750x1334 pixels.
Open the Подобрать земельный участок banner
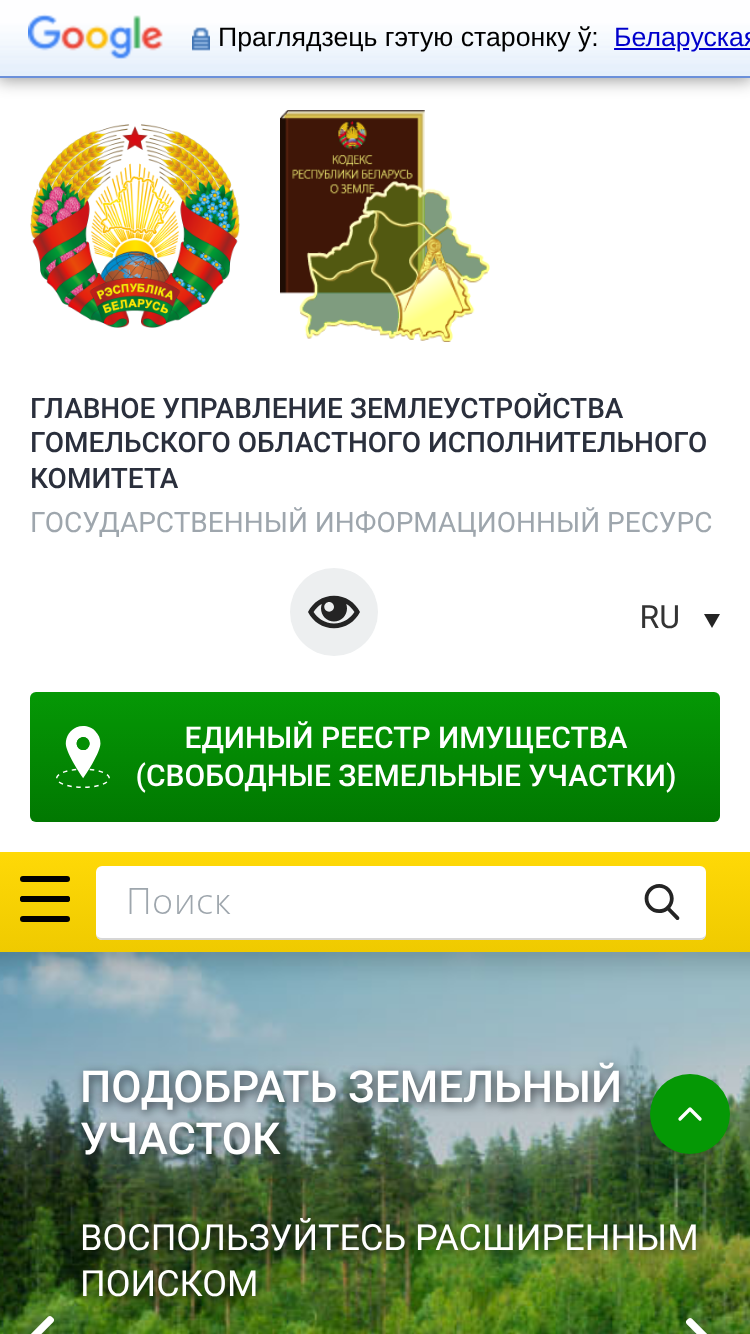pos(351,1113)
